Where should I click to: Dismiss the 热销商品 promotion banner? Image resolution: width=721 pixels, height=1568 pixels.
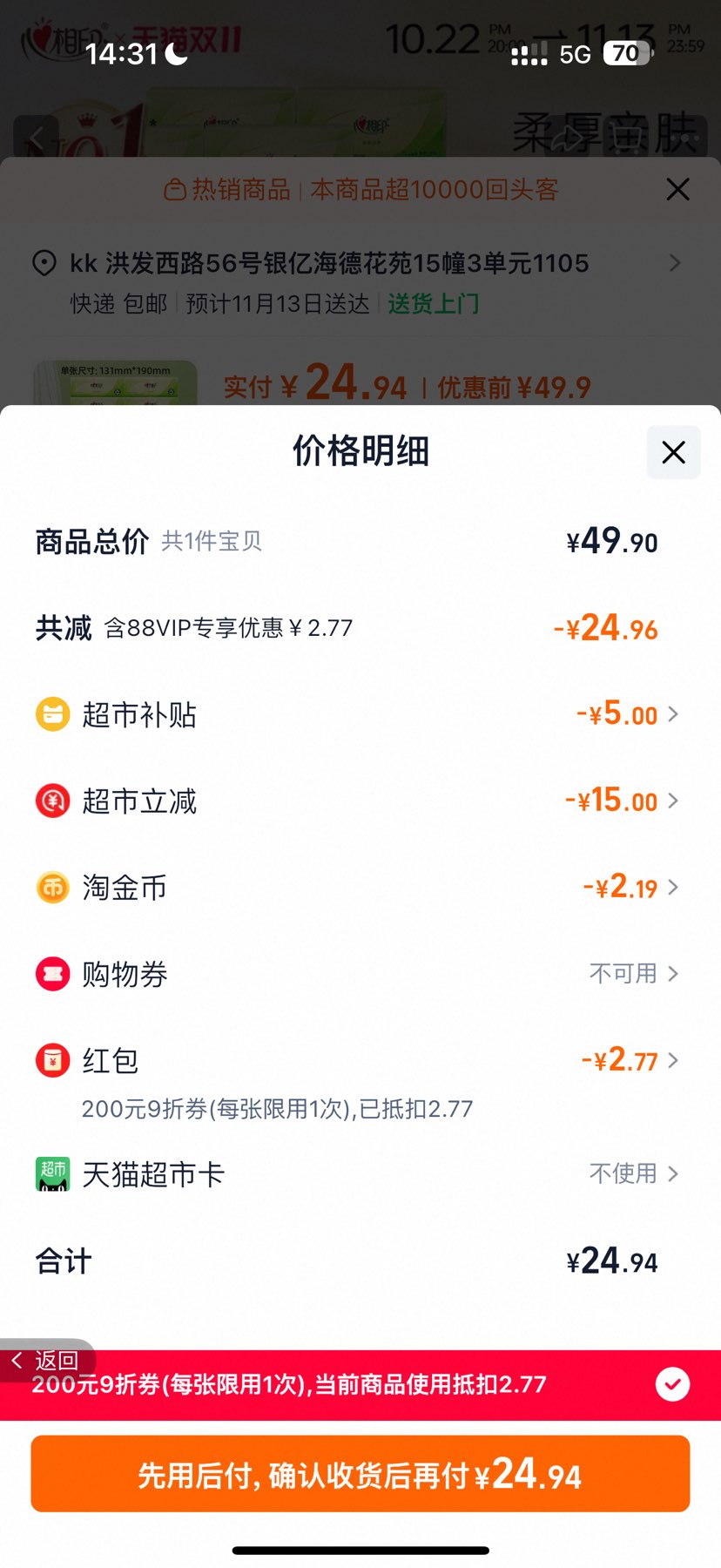(677, 189)
